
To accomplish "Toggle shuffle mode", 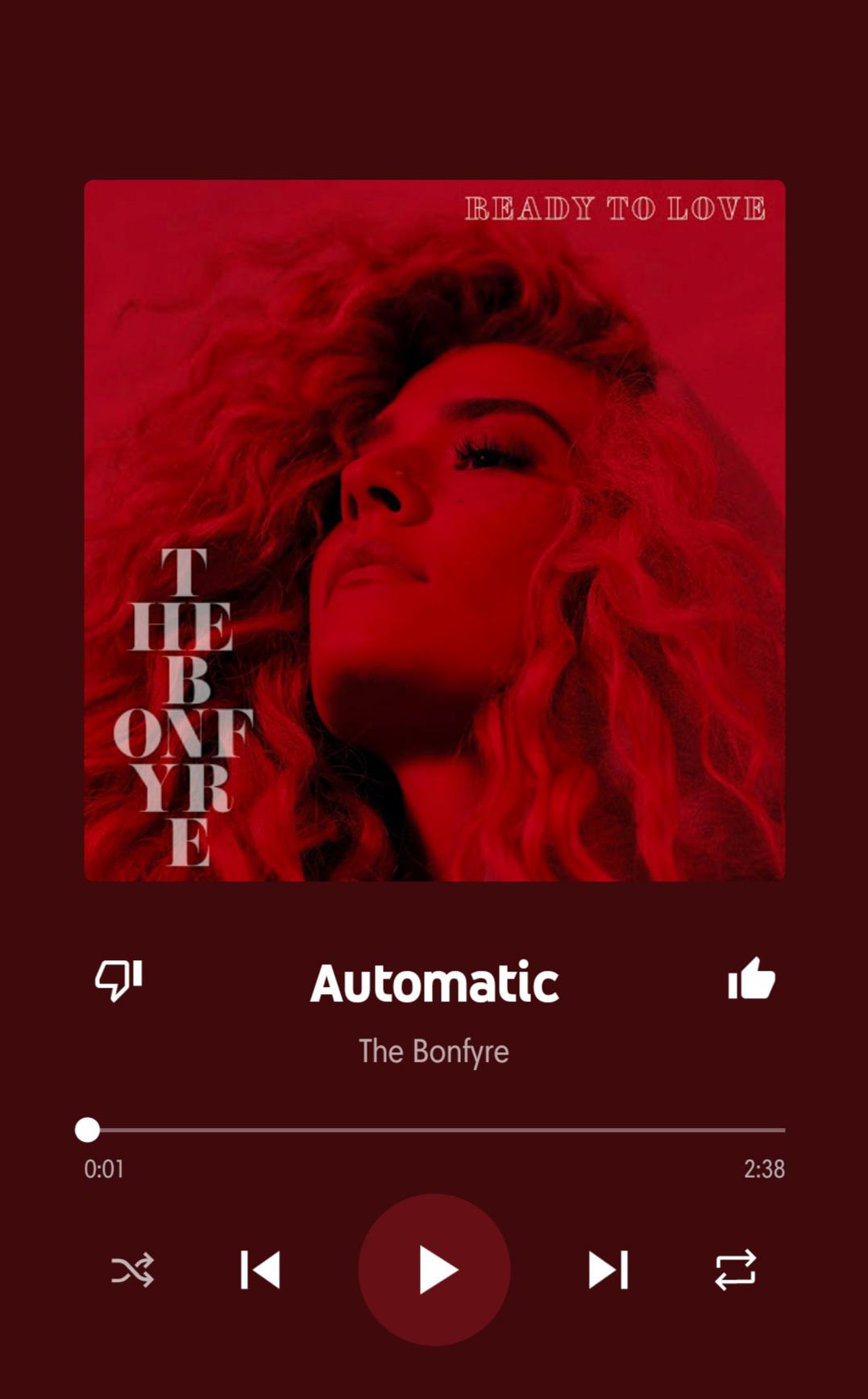I will pos(132,1270).
